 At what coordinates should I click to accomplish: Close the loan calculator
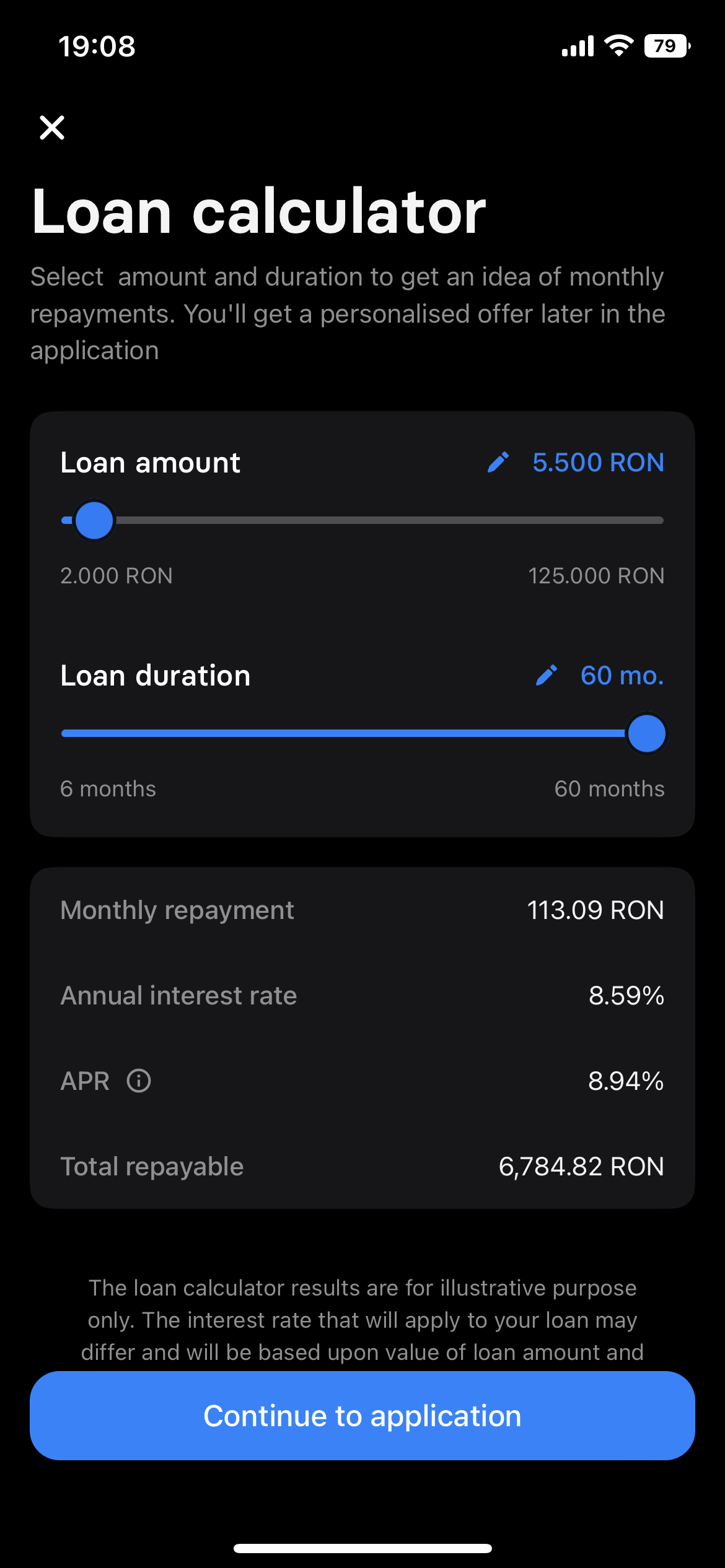point(52,128)
